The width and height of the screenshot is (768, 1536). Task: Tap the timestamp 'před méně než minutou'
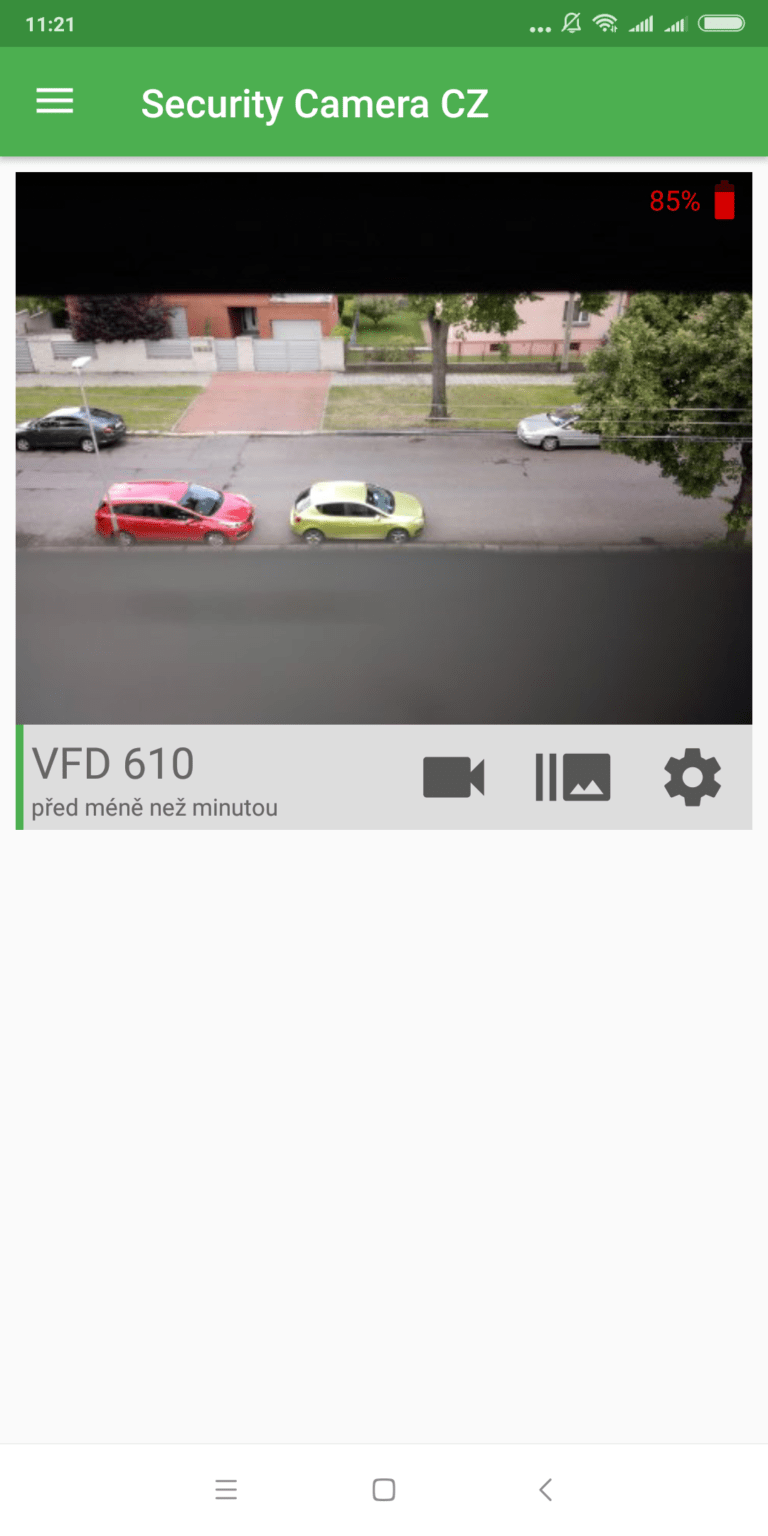click(x=154, y=807)
